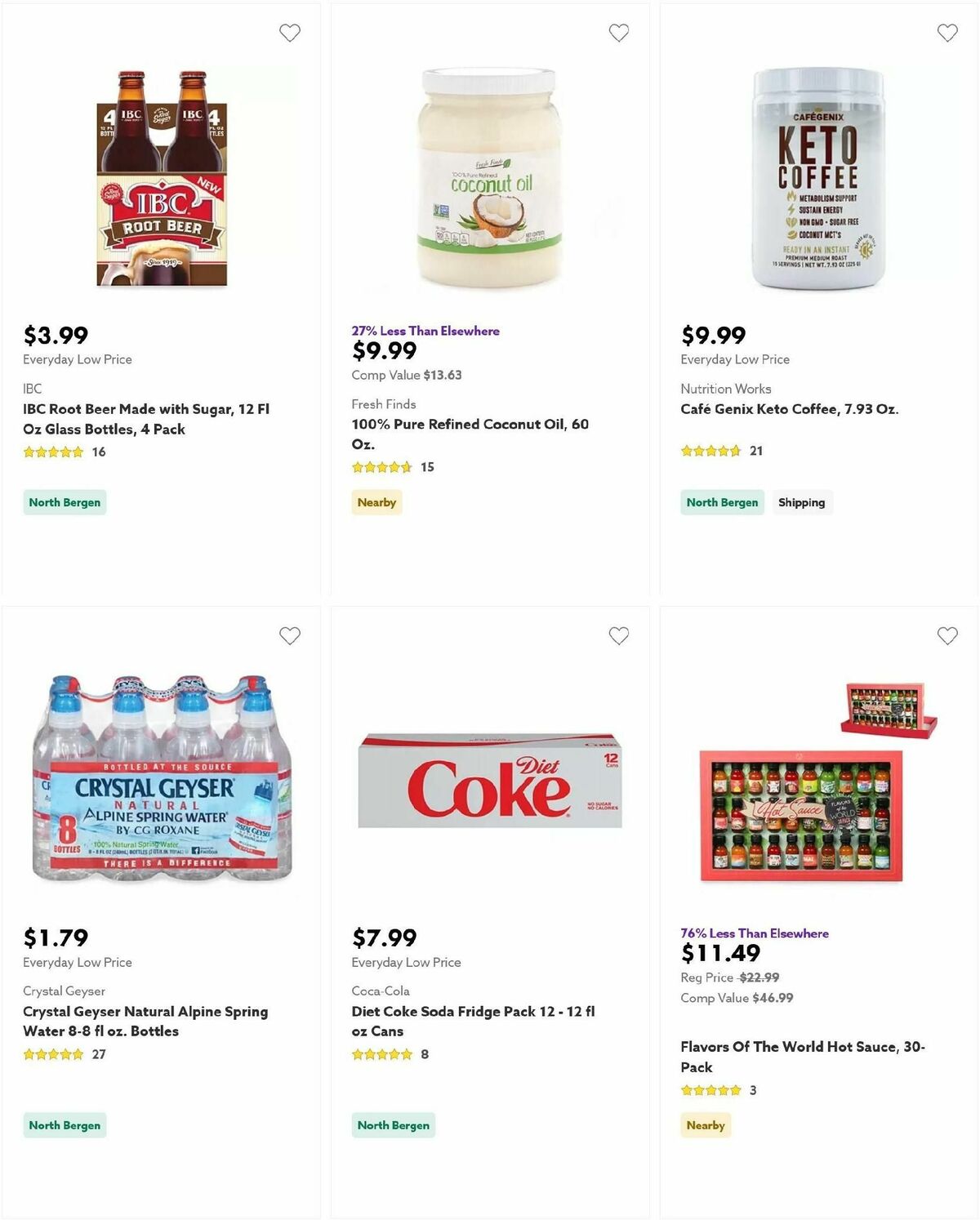Viewport: 980px width, 1220px height.
Task: Toggle the wishlist heart on the hot sauce card
Action: point(947,635)
